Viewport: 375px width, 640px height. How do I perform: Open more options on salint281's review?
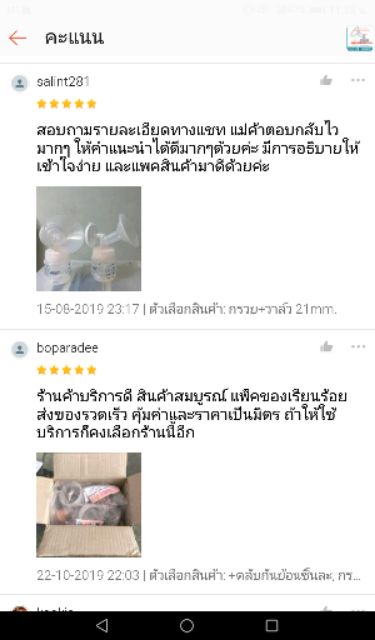tap(358, 80)
